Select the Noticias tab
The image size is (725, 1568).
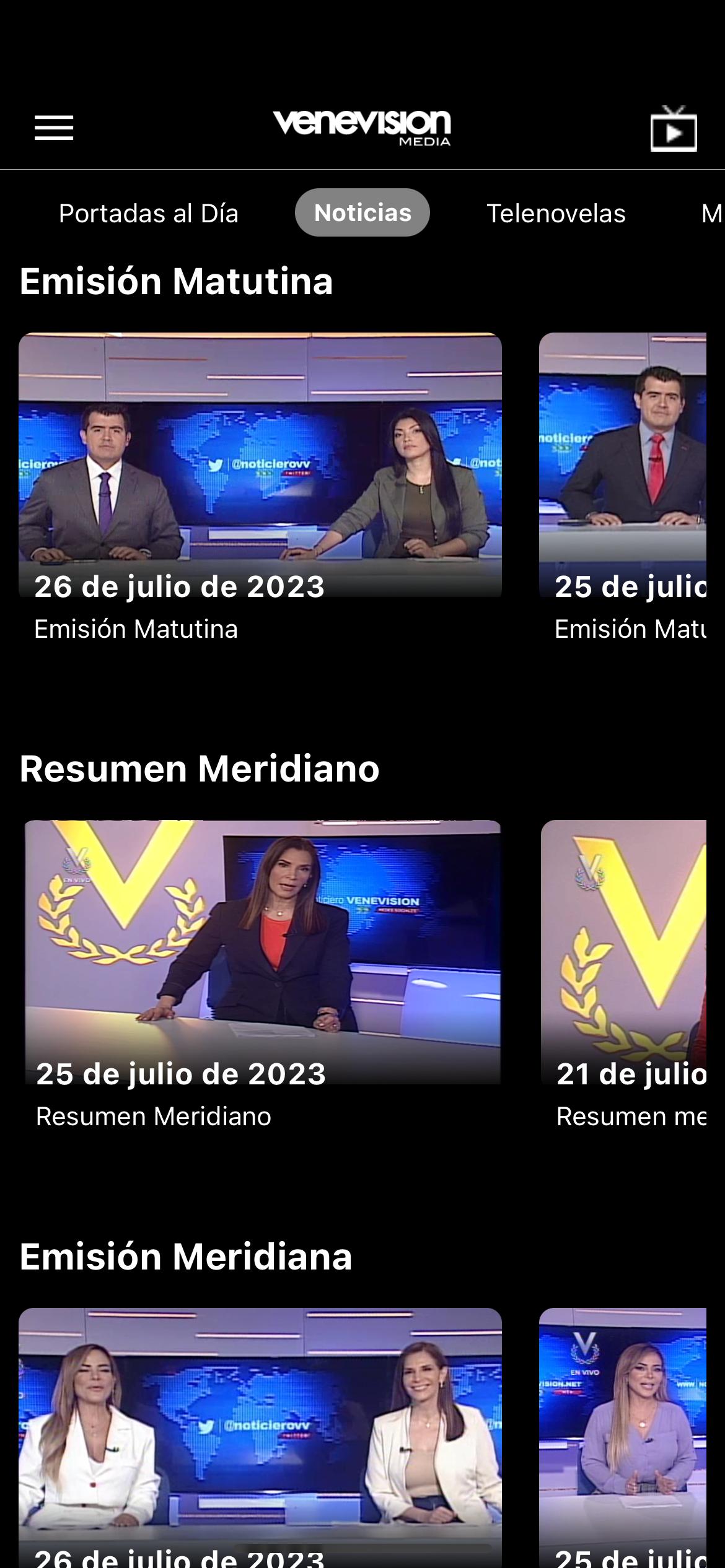pyautogui.click(x=362, y=212)
